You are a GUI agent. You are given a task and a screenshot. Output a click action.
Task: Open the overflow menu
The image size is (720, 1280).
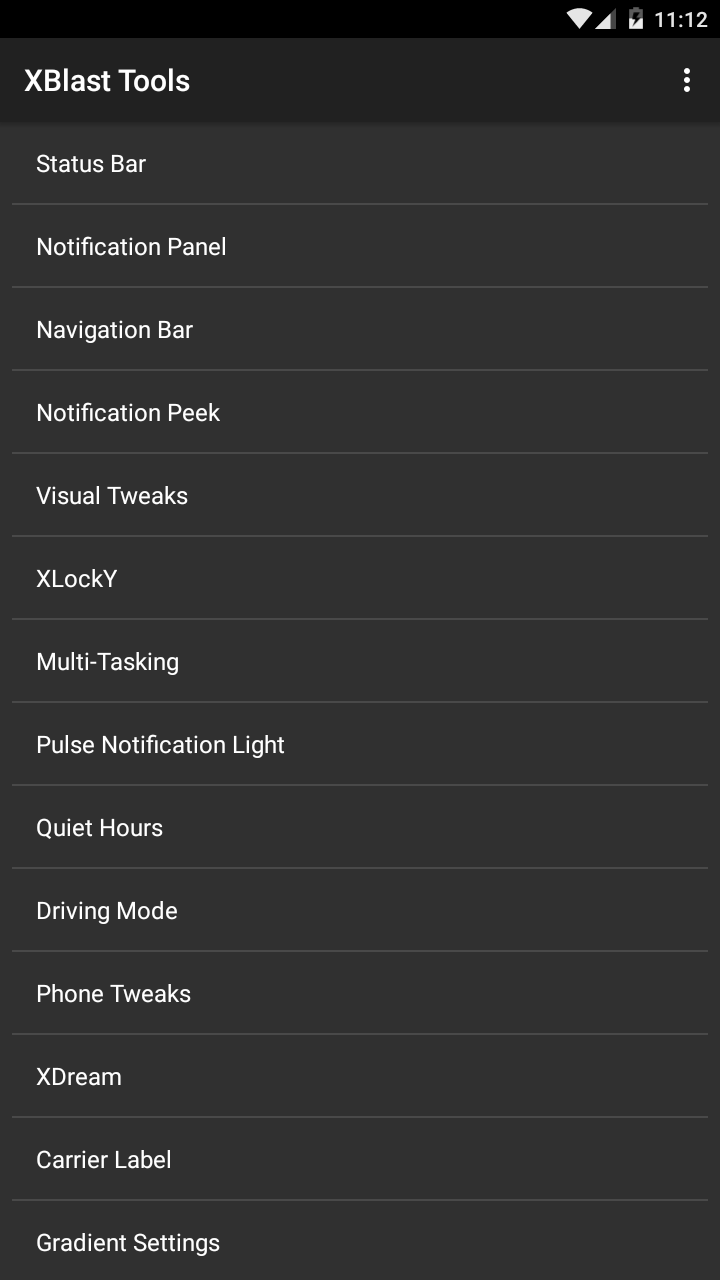(686, 81)
